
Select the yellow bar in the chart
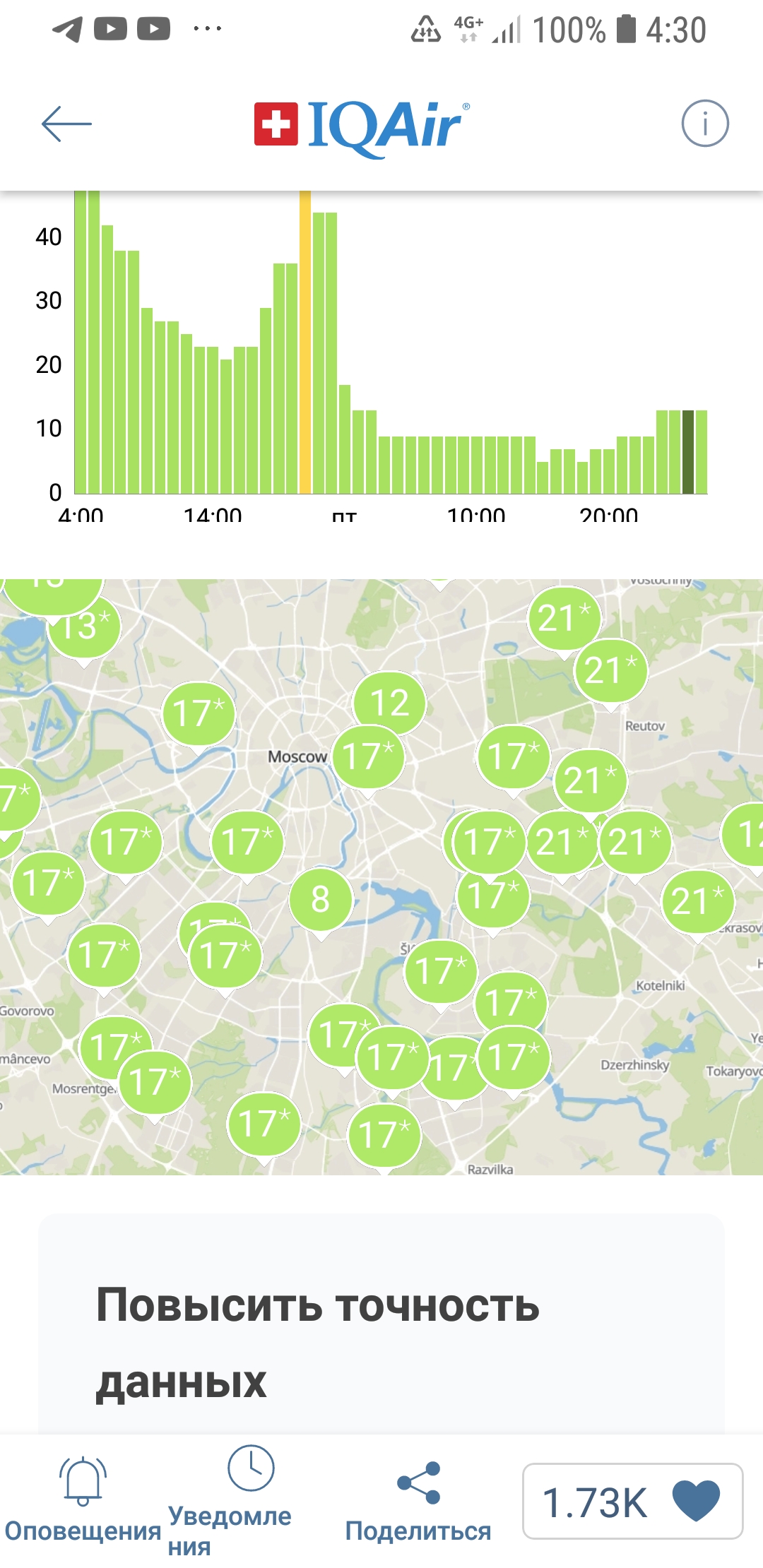pyautogui.click(x=305, y=342)
